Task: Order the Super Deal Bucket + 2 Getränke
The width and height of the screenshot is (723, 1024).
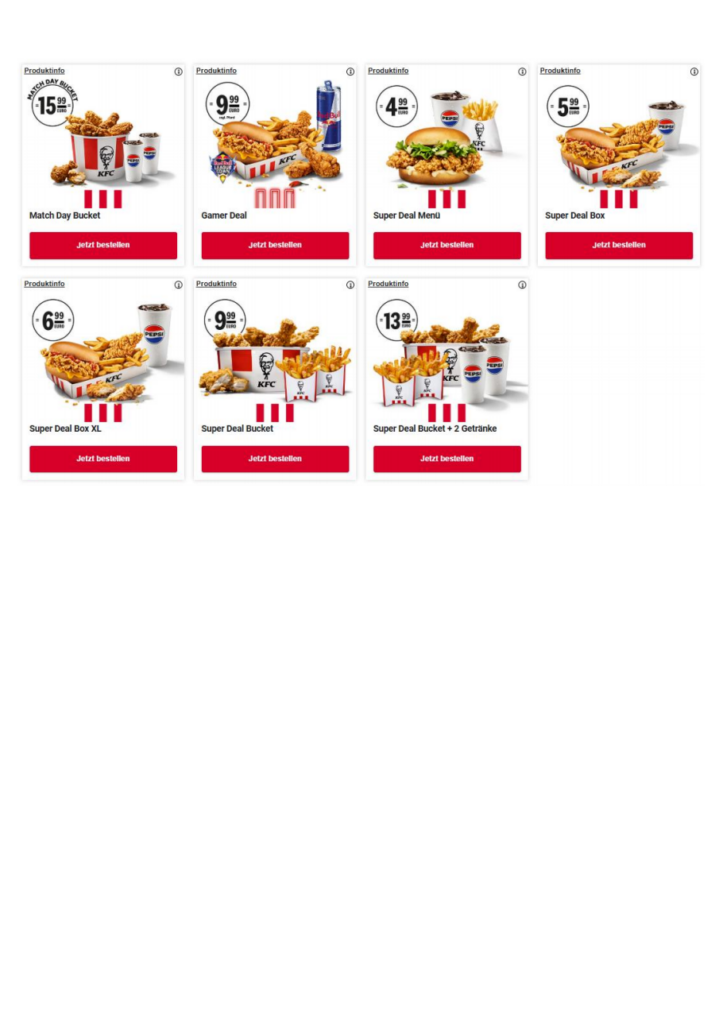Action: pyautogui.click(x=446, y=459)
